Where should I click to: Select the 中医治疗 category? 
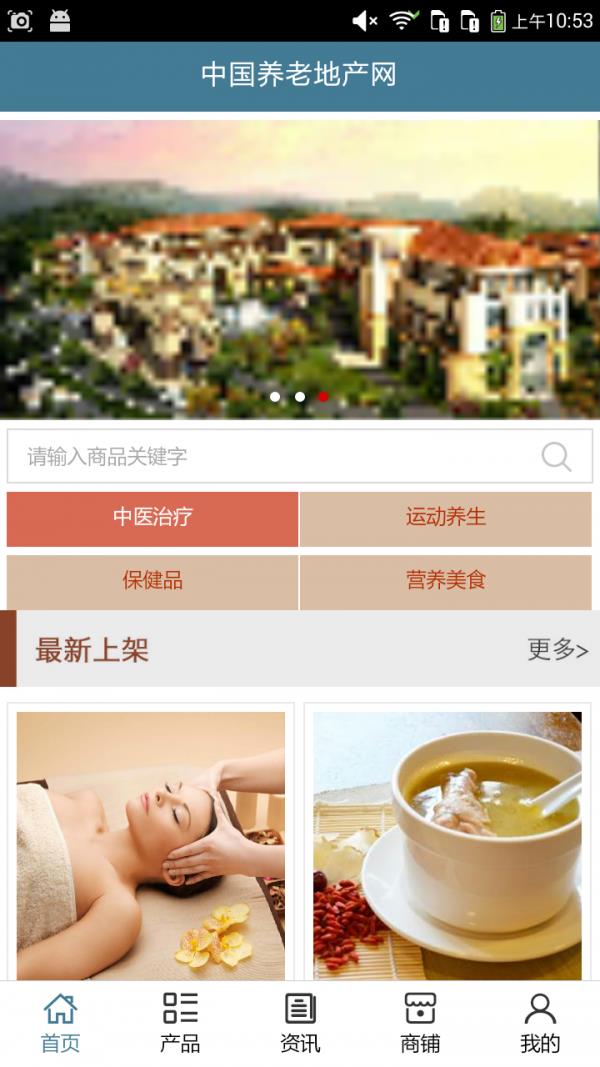pyautogui.click(x=152, y=518)
